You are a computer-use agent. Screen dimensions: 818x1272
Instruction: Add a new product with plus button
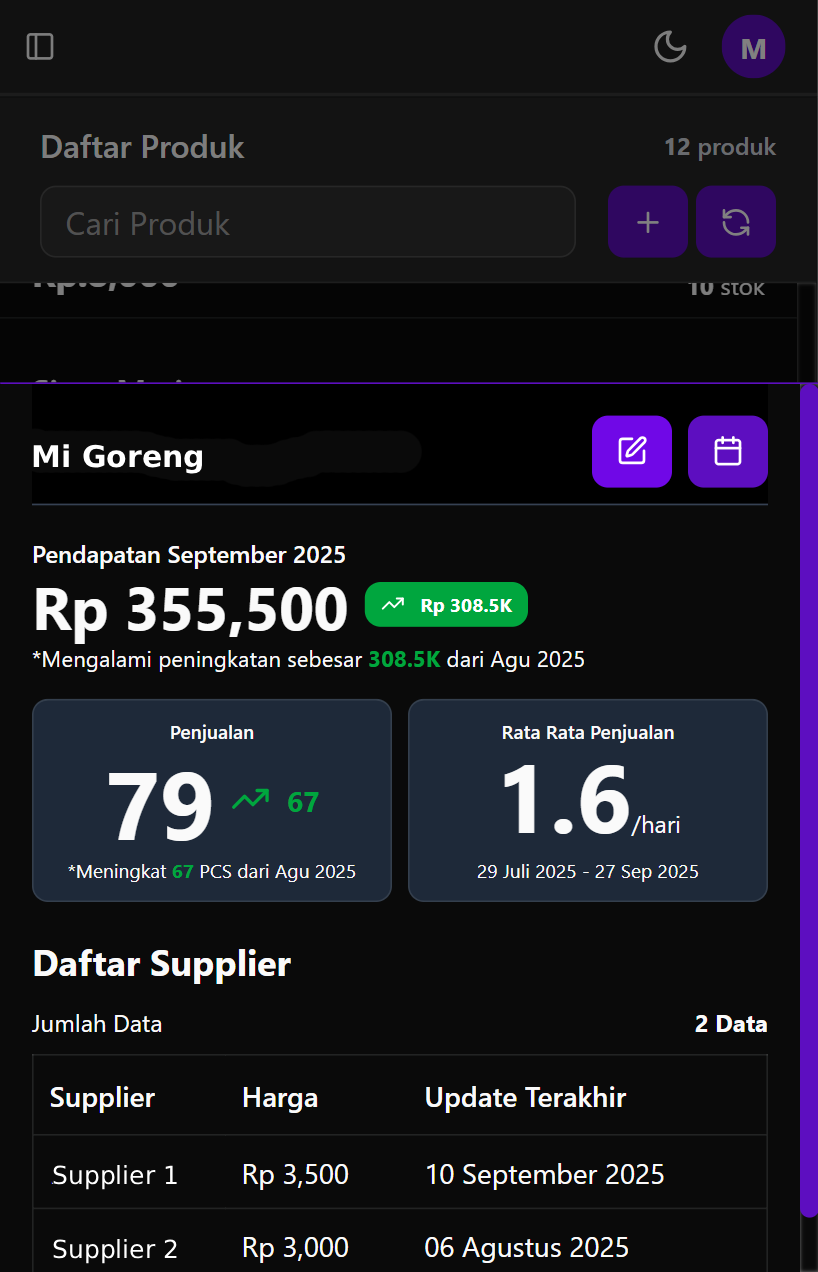point(648,222)
